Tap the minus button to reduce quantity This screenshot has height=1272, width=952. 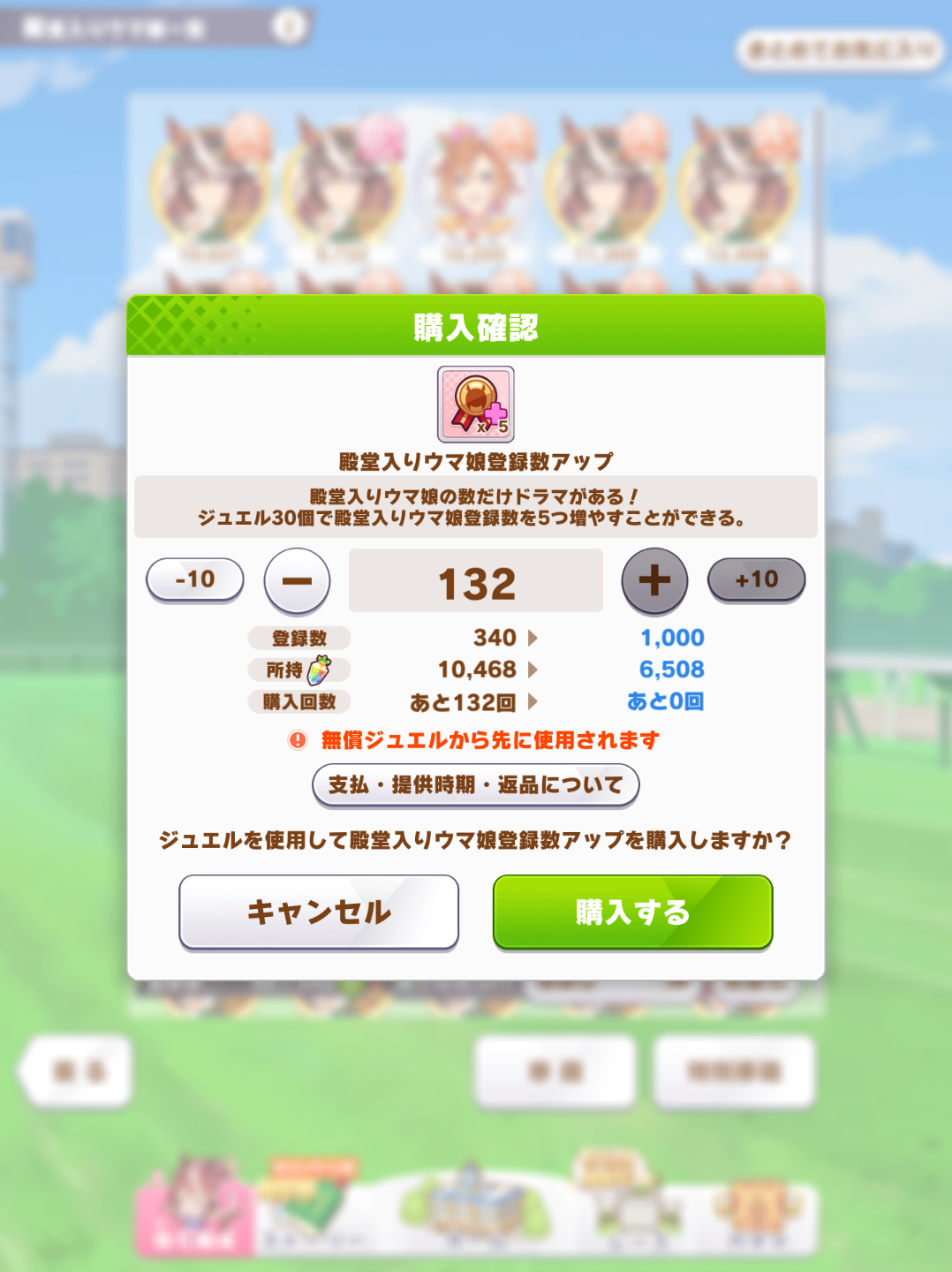pos(298,580)
